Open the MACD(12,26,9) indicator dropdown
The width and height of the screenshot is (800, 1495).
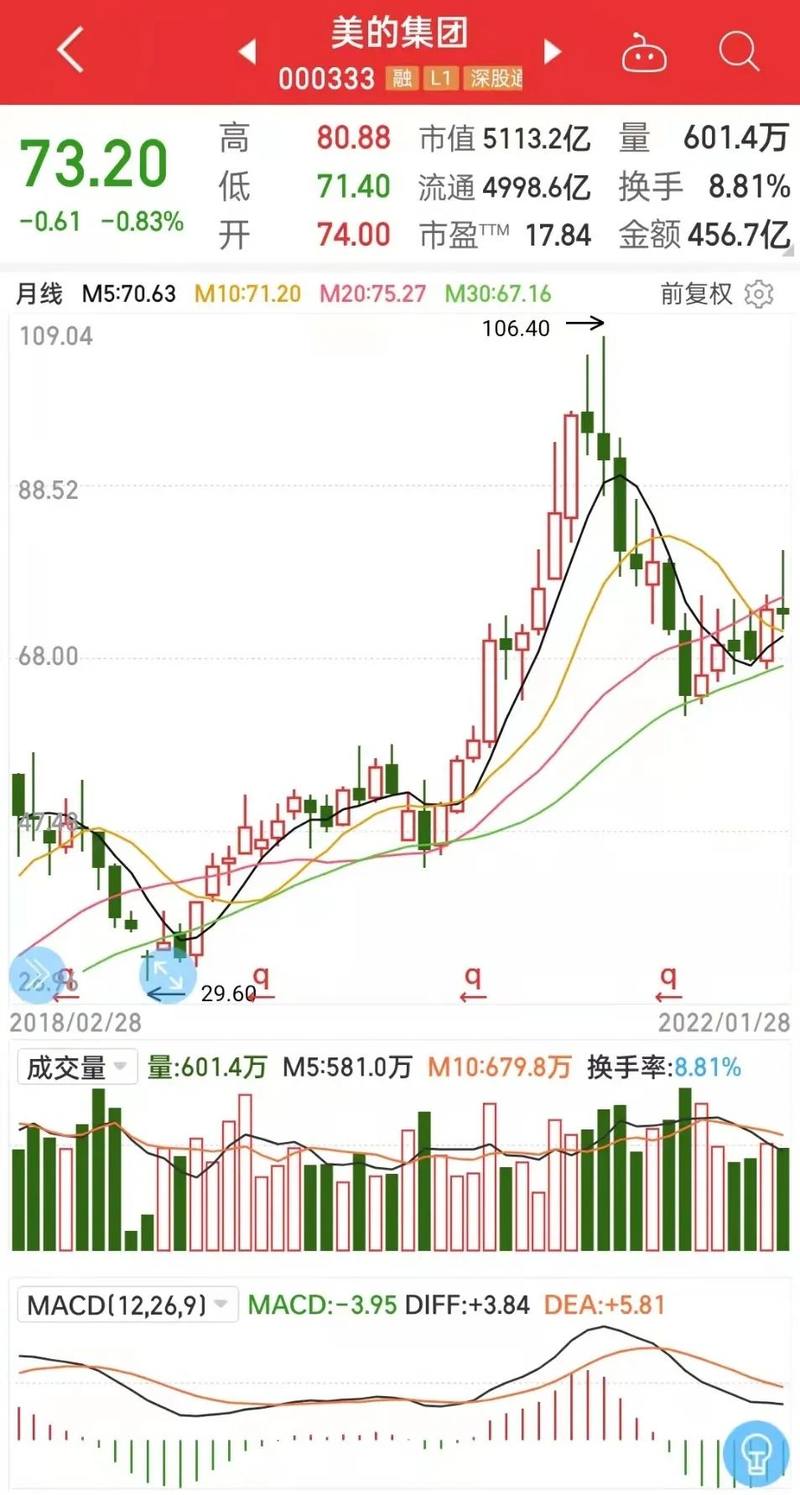pos(127,1305)
